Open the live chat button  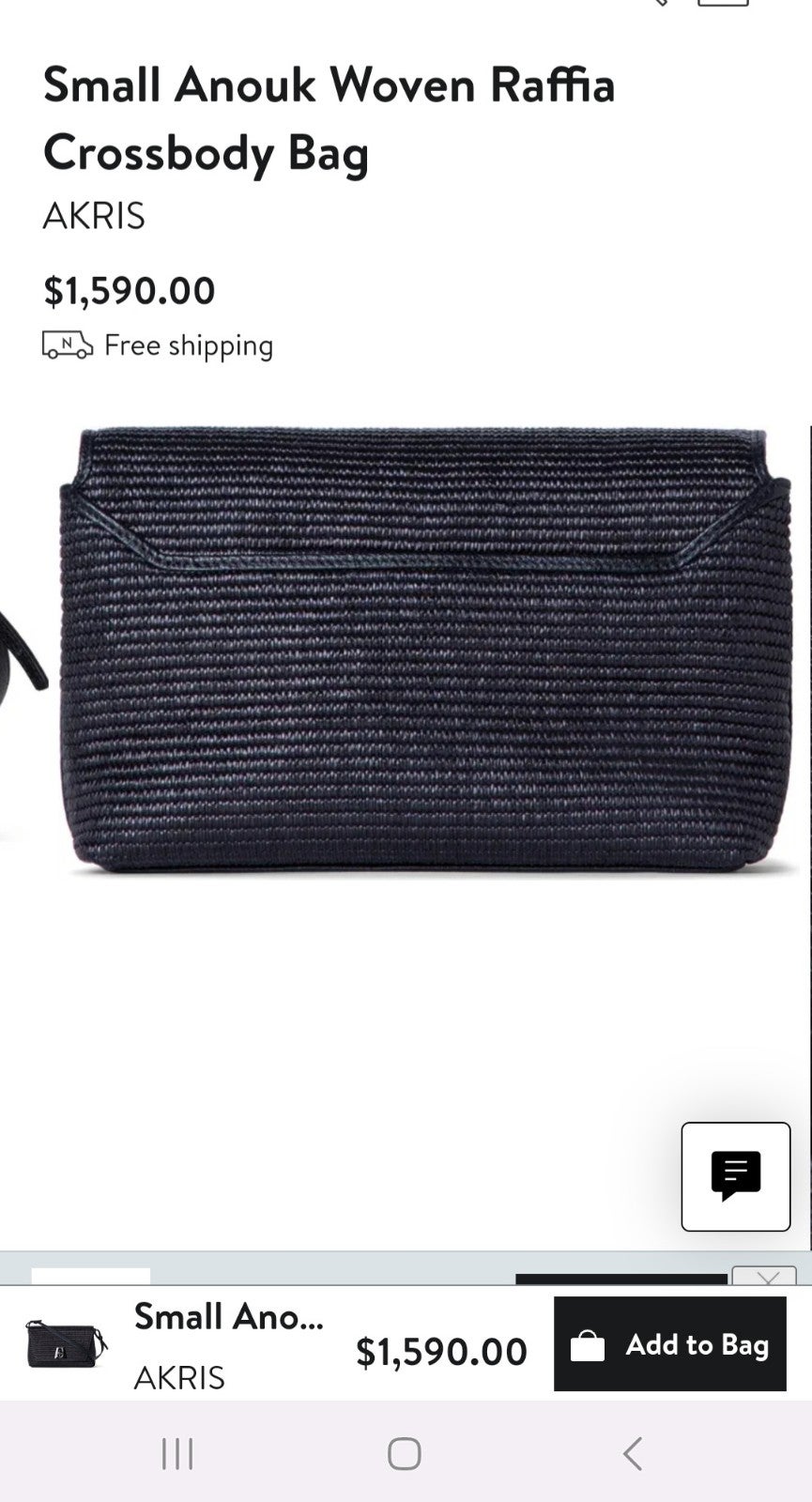pyautogui.click(x=736, y=1176)
